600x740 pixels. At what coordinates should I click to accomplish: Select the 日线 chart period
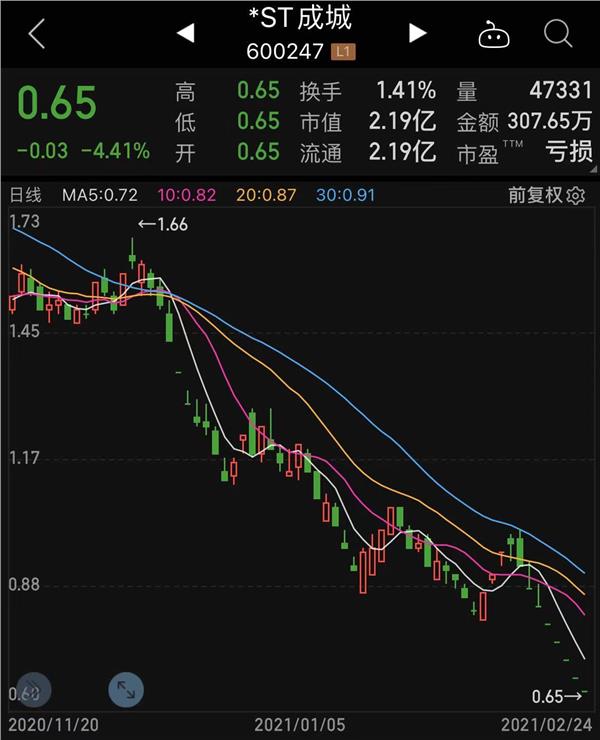tap(25, 195)
